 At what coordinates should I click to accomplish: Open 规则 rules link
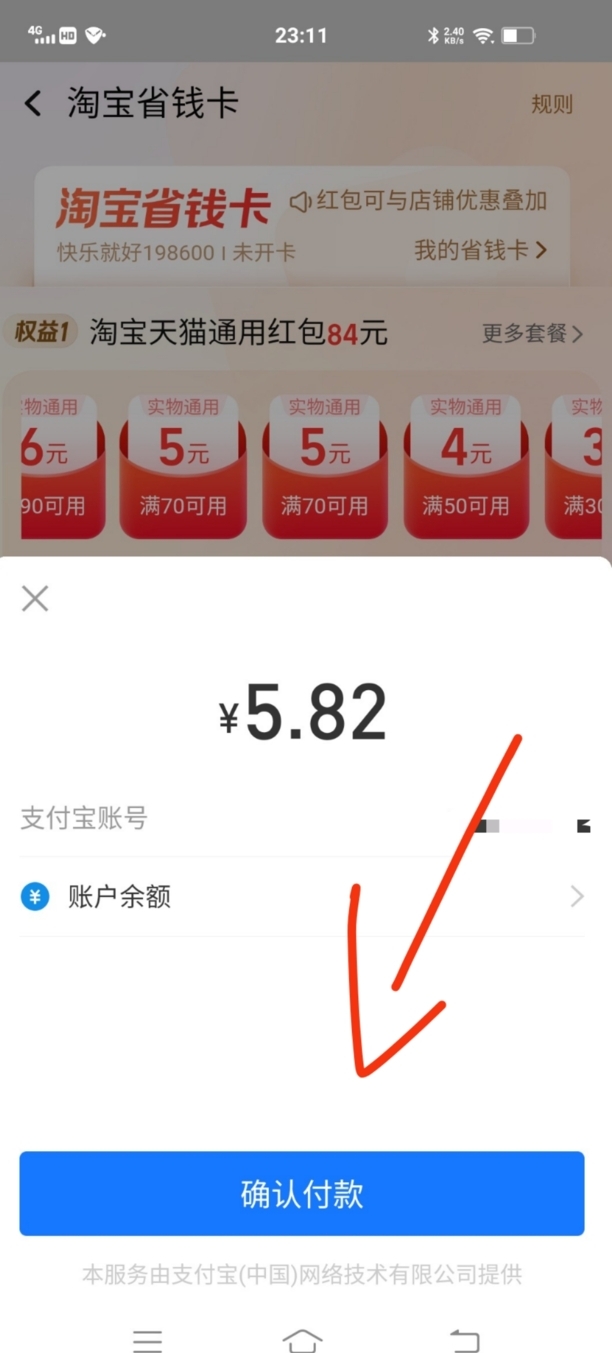[x=551, y=104]
